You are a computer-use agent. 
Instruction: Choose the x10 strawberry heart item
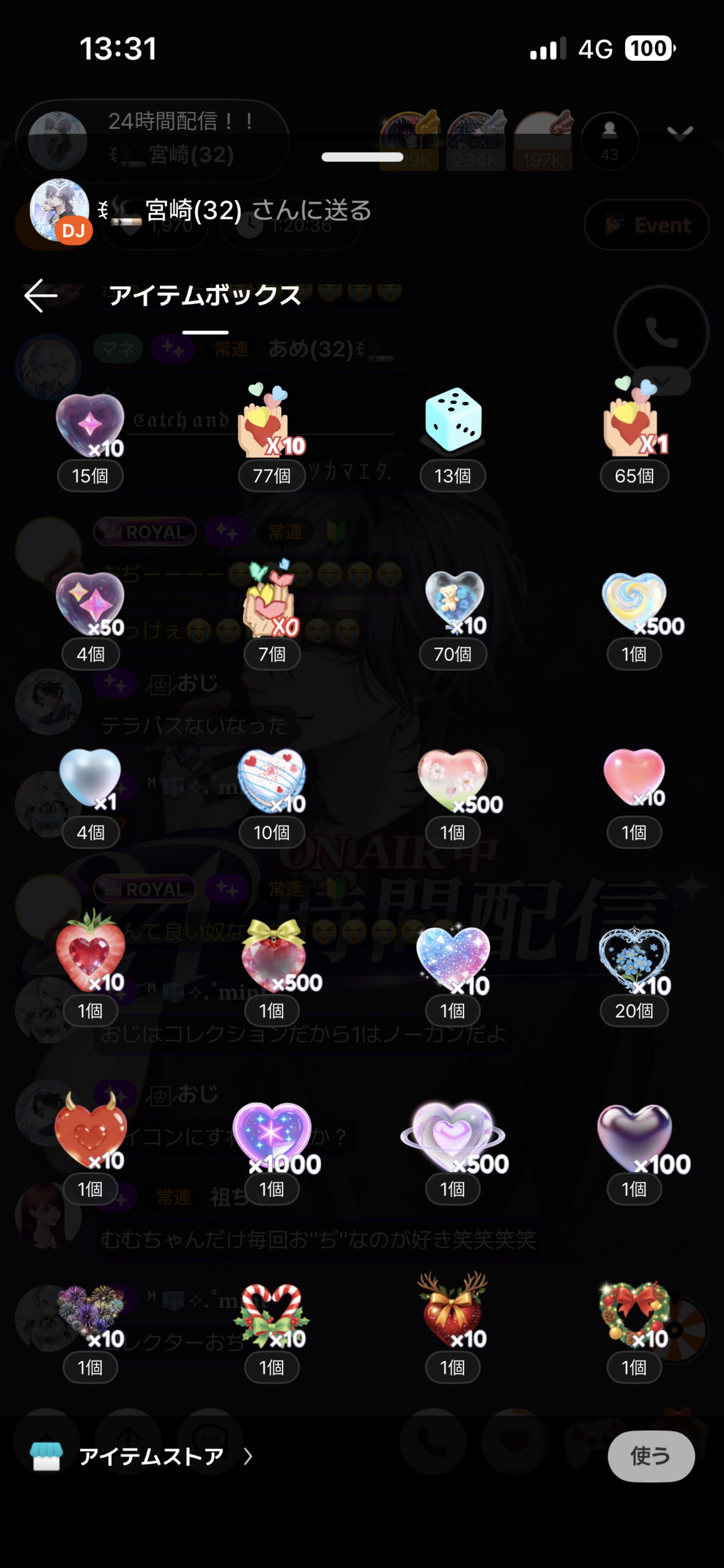(90, 955)
